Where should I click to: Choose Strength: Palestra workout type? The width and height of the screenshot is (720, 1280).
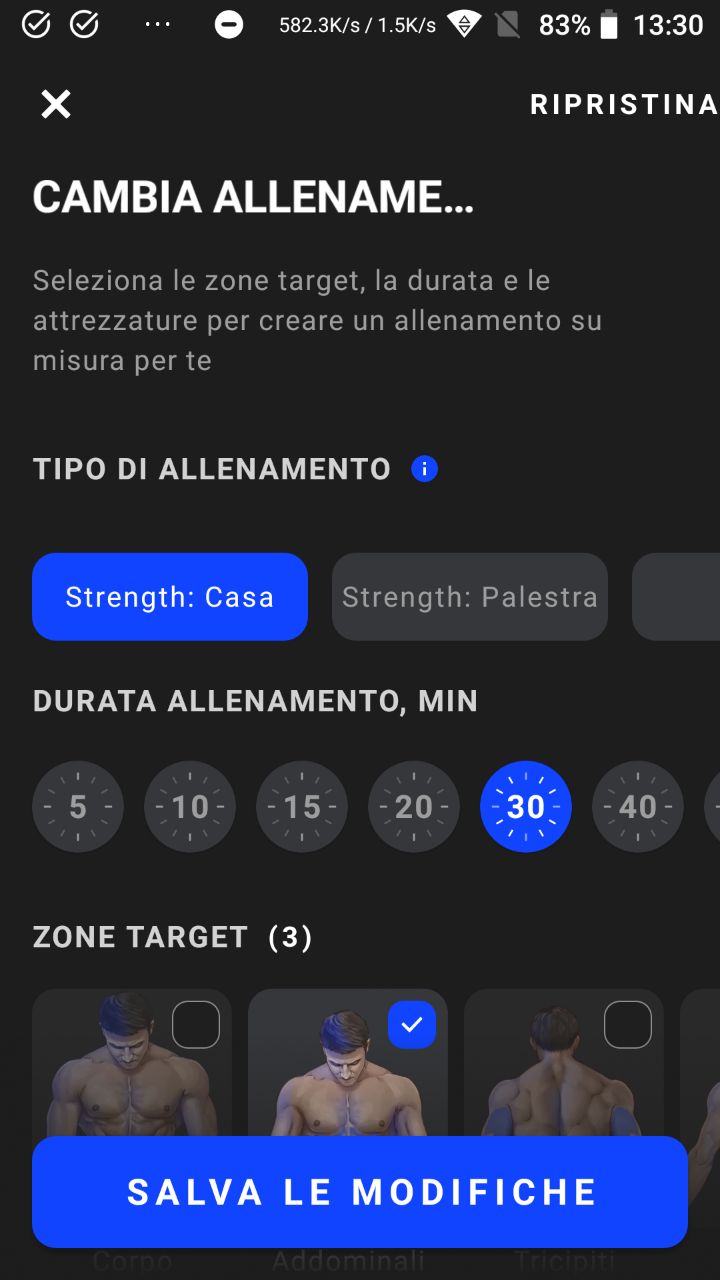coord(470,597)
